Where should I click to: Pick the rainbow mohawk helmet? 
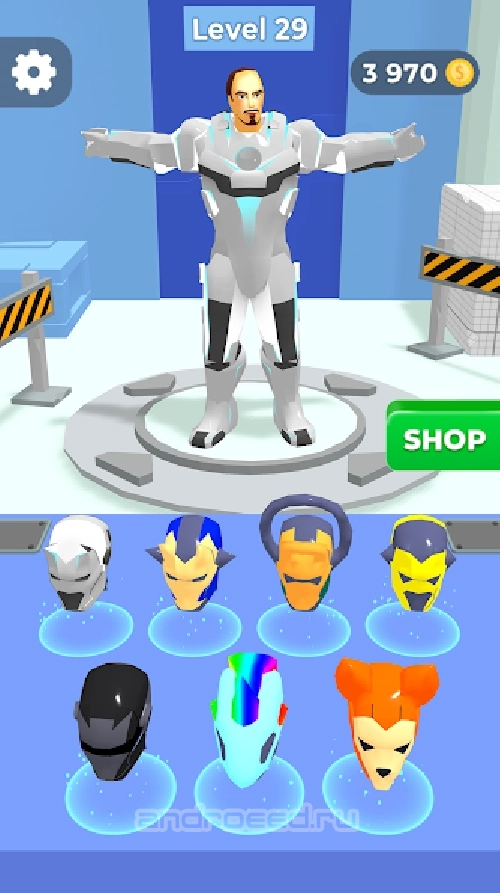[249, 720]
